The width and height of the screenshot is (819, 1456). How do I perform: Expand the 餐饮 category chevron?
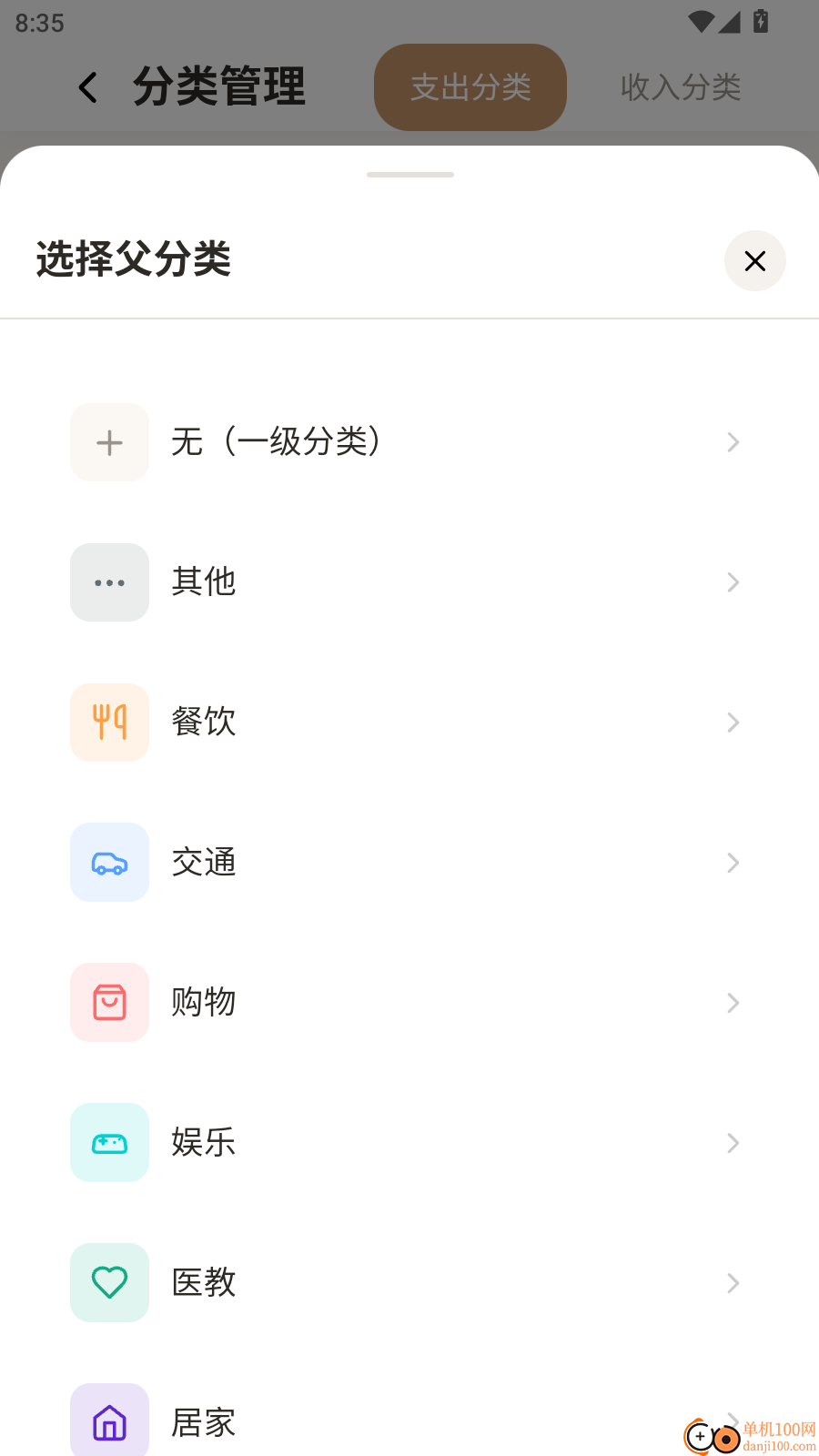coord(733,723)
